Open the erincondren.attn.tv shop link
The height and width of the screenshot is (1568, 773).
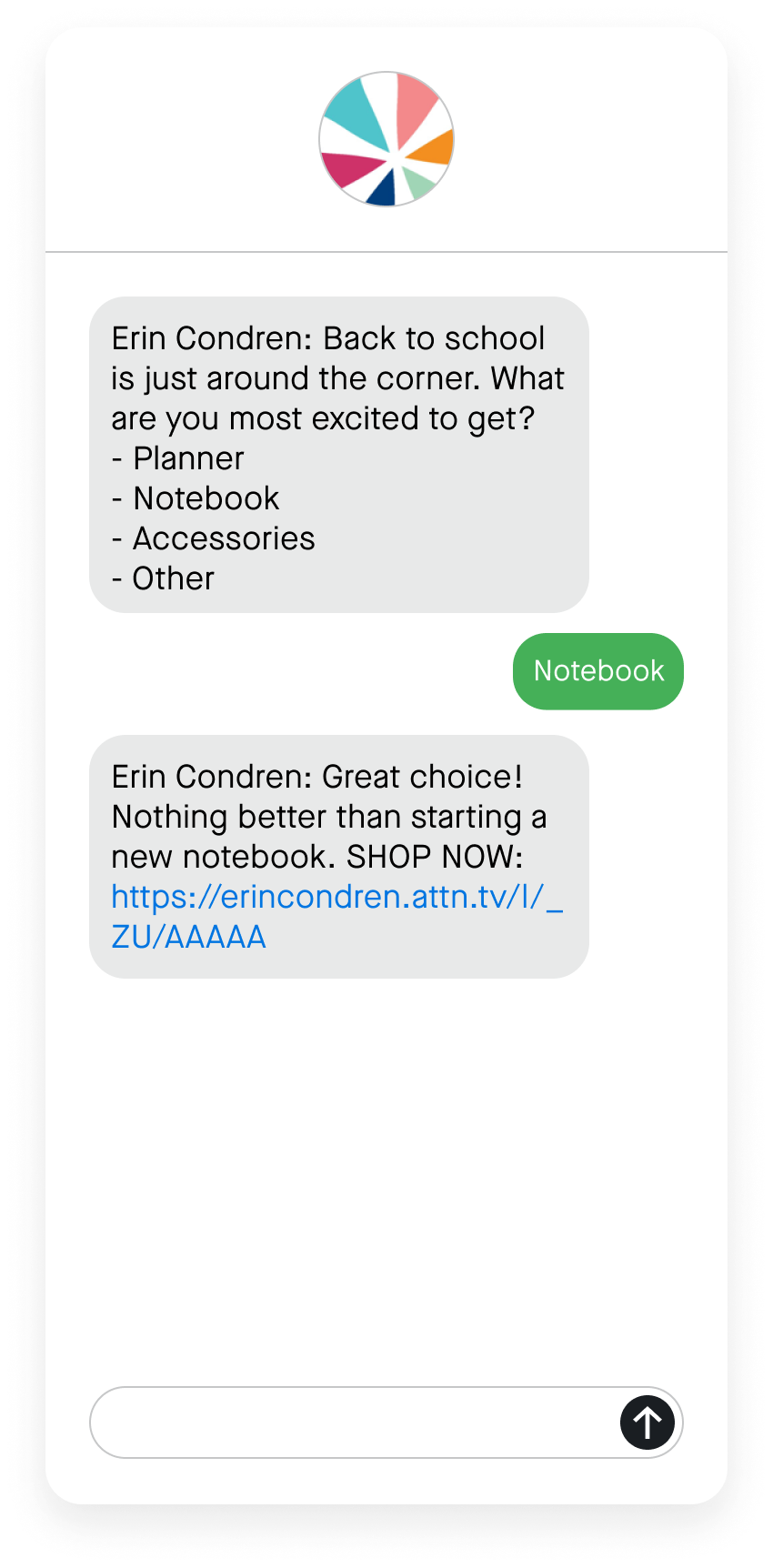tap(336, 898)
